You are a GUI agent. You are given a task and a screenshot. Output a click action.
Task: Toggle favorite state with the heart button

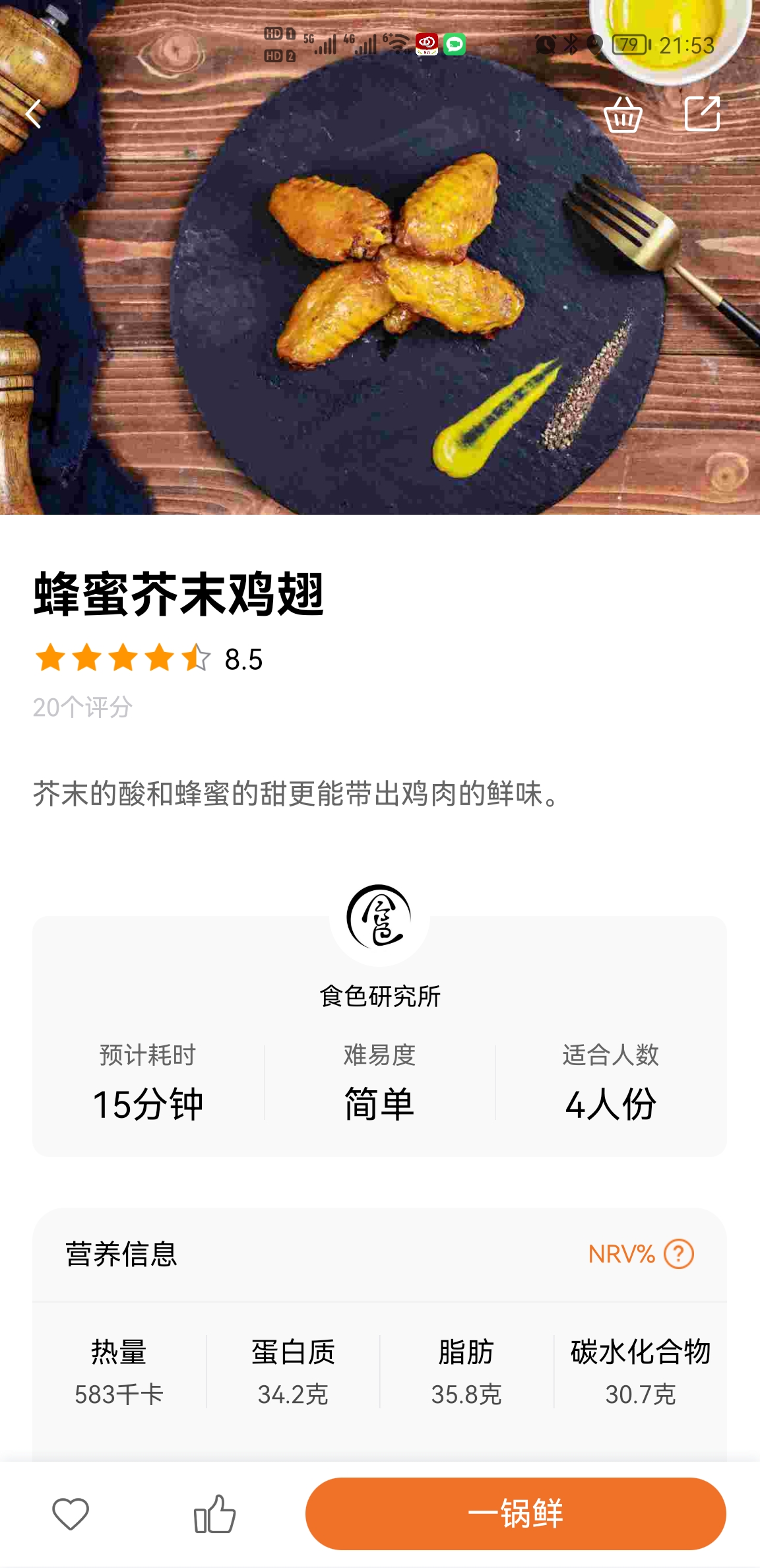pyautogui.click(x=71, y=1515)
